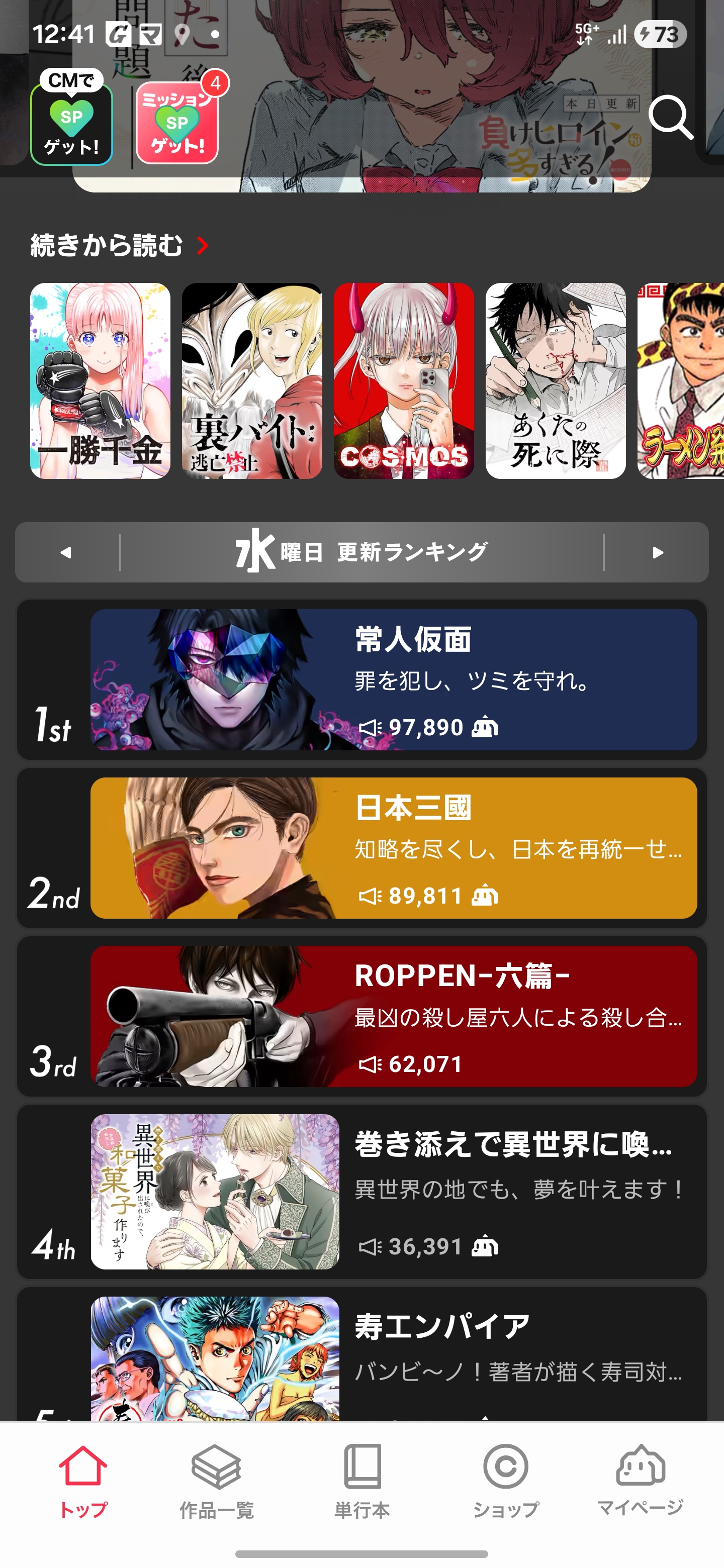Continue reading COSMOS
This screenshot has height=1568, width=724.
pyautogui.click(x=404, y=380)
